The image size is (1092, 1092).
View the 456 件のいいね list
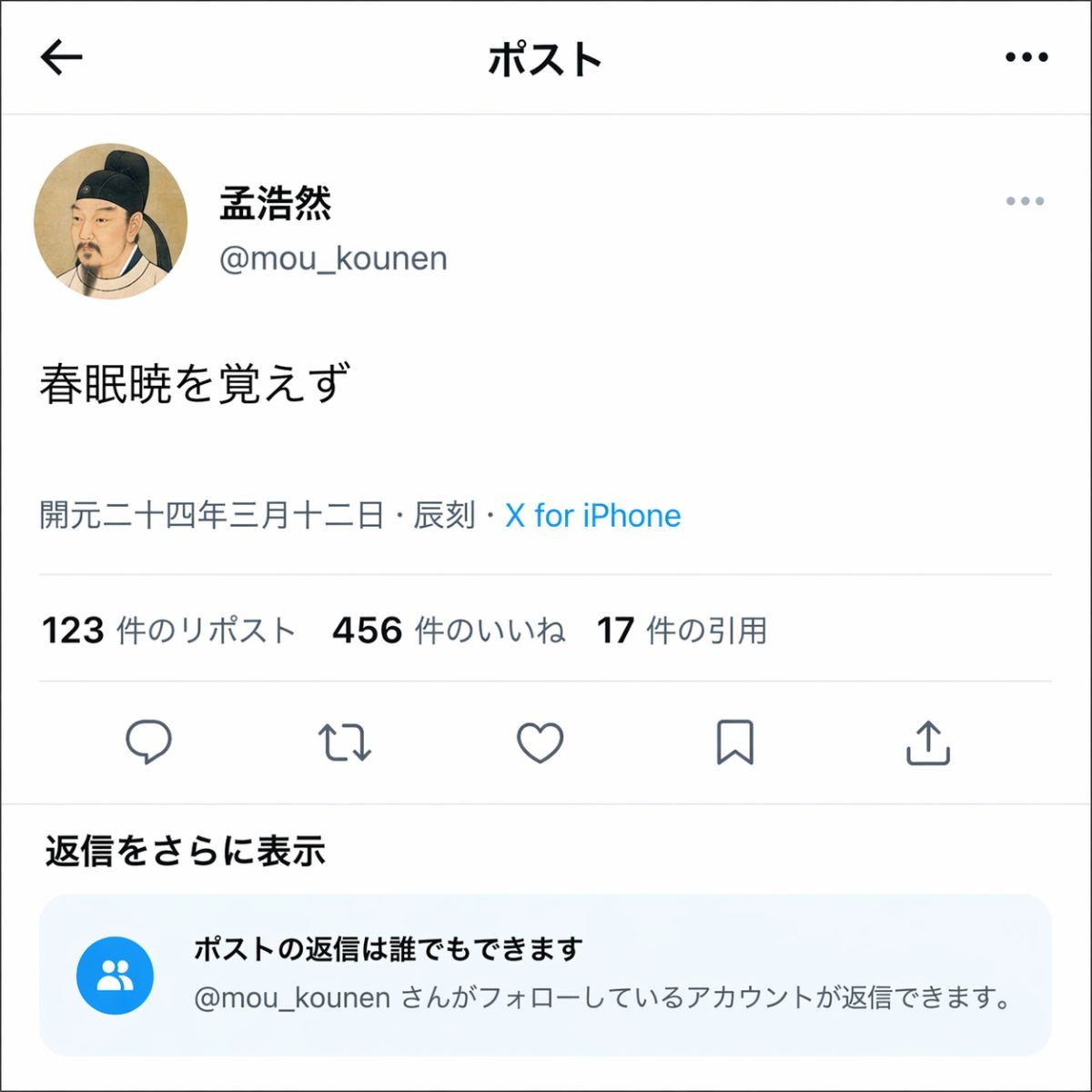tap(448, 630)
